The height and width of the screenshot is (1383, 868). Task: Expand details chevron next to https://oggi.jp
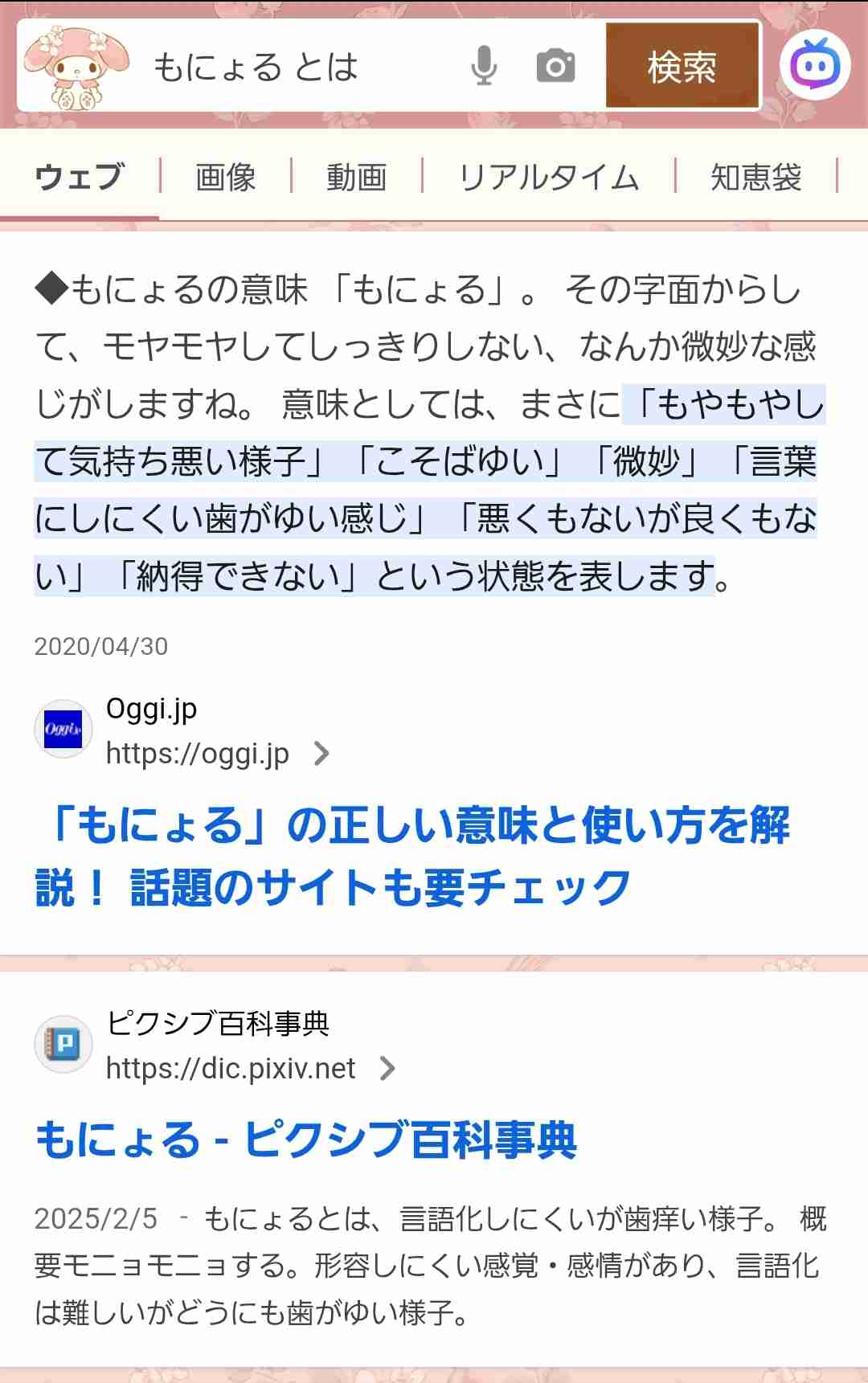tap(324, 754)
